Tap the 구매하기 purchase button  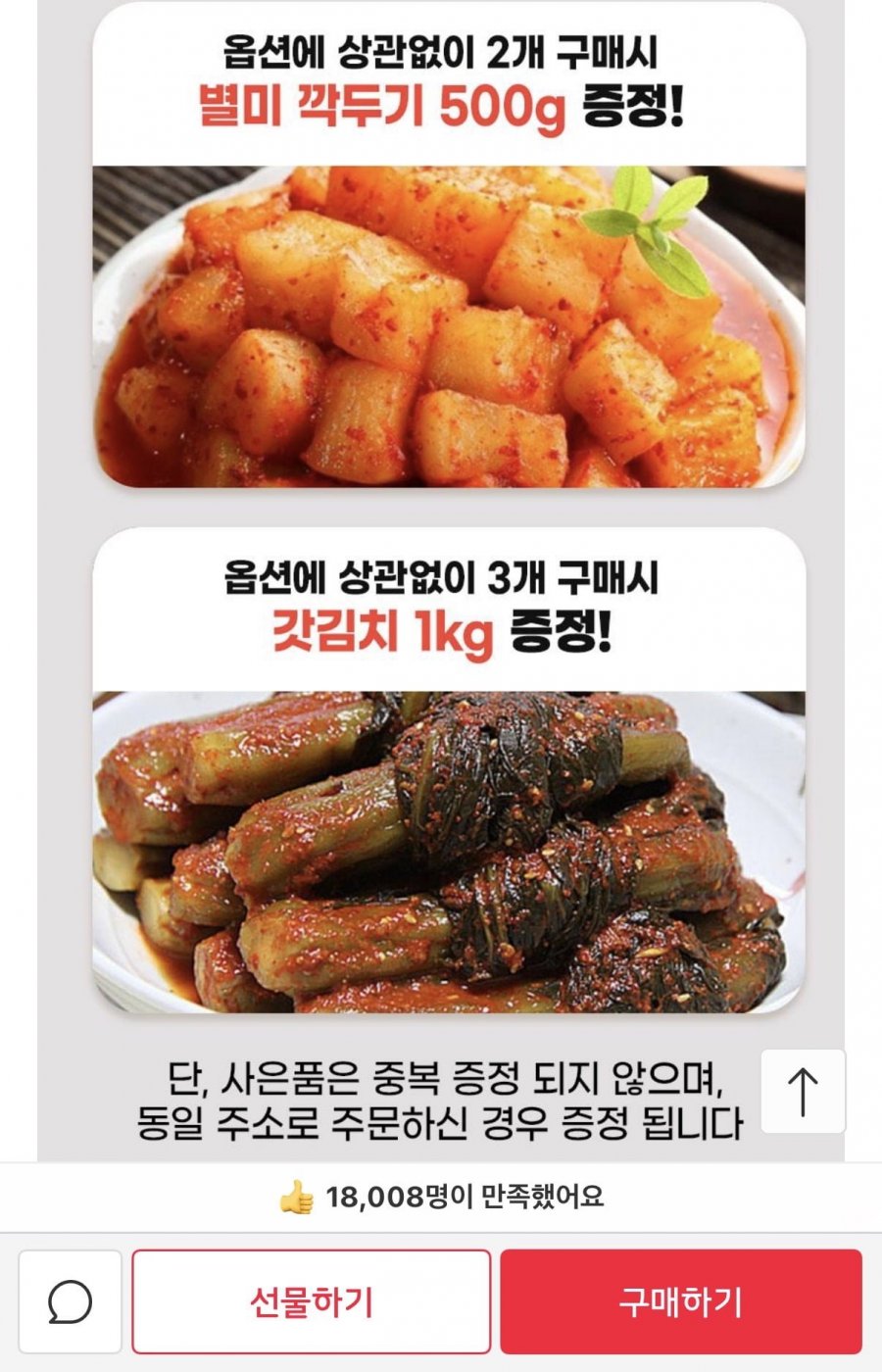pyautogui.click(x=681, y=1301)
